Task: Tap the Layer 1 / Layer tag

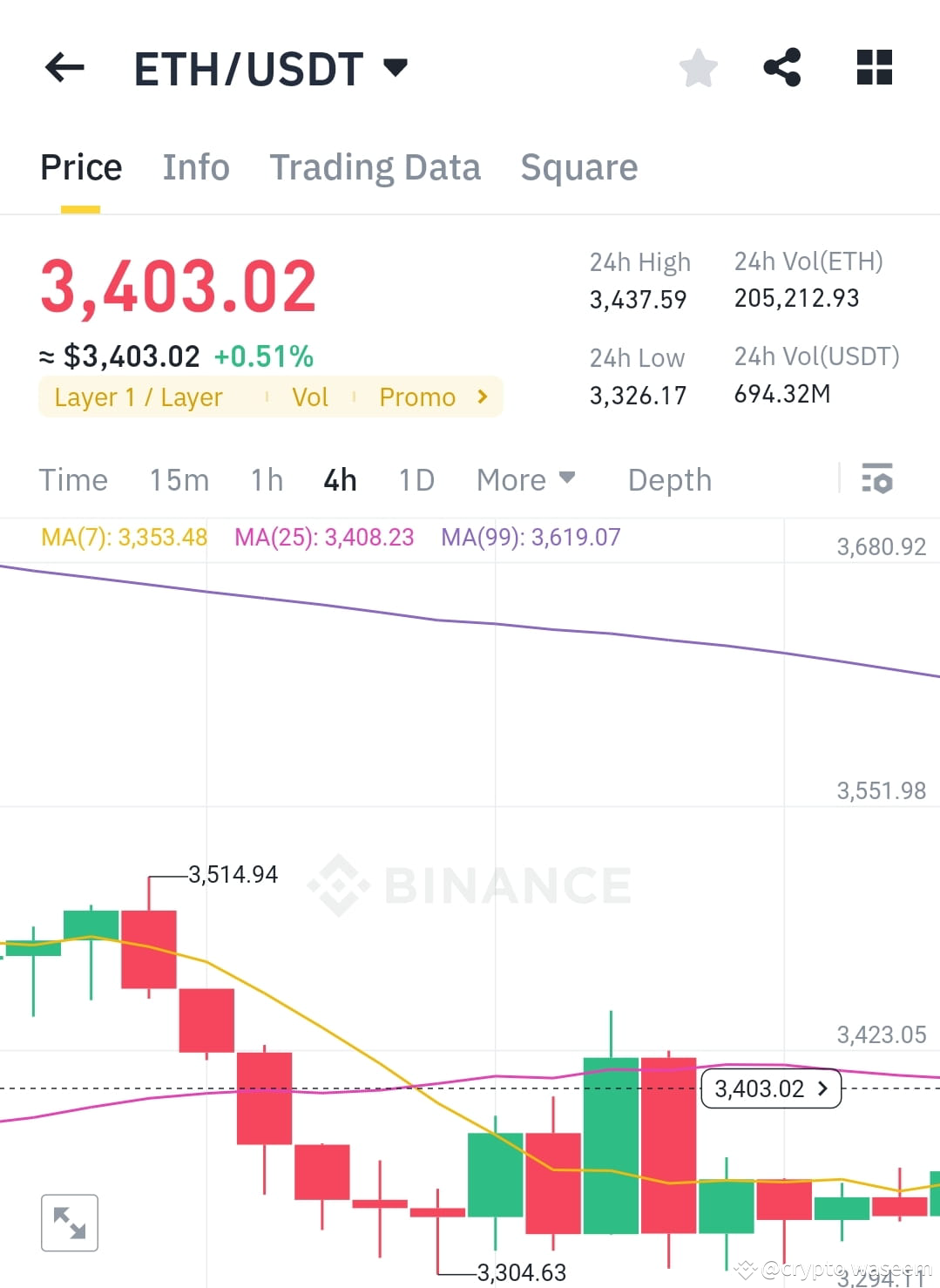Action: [x=137, y=397]
